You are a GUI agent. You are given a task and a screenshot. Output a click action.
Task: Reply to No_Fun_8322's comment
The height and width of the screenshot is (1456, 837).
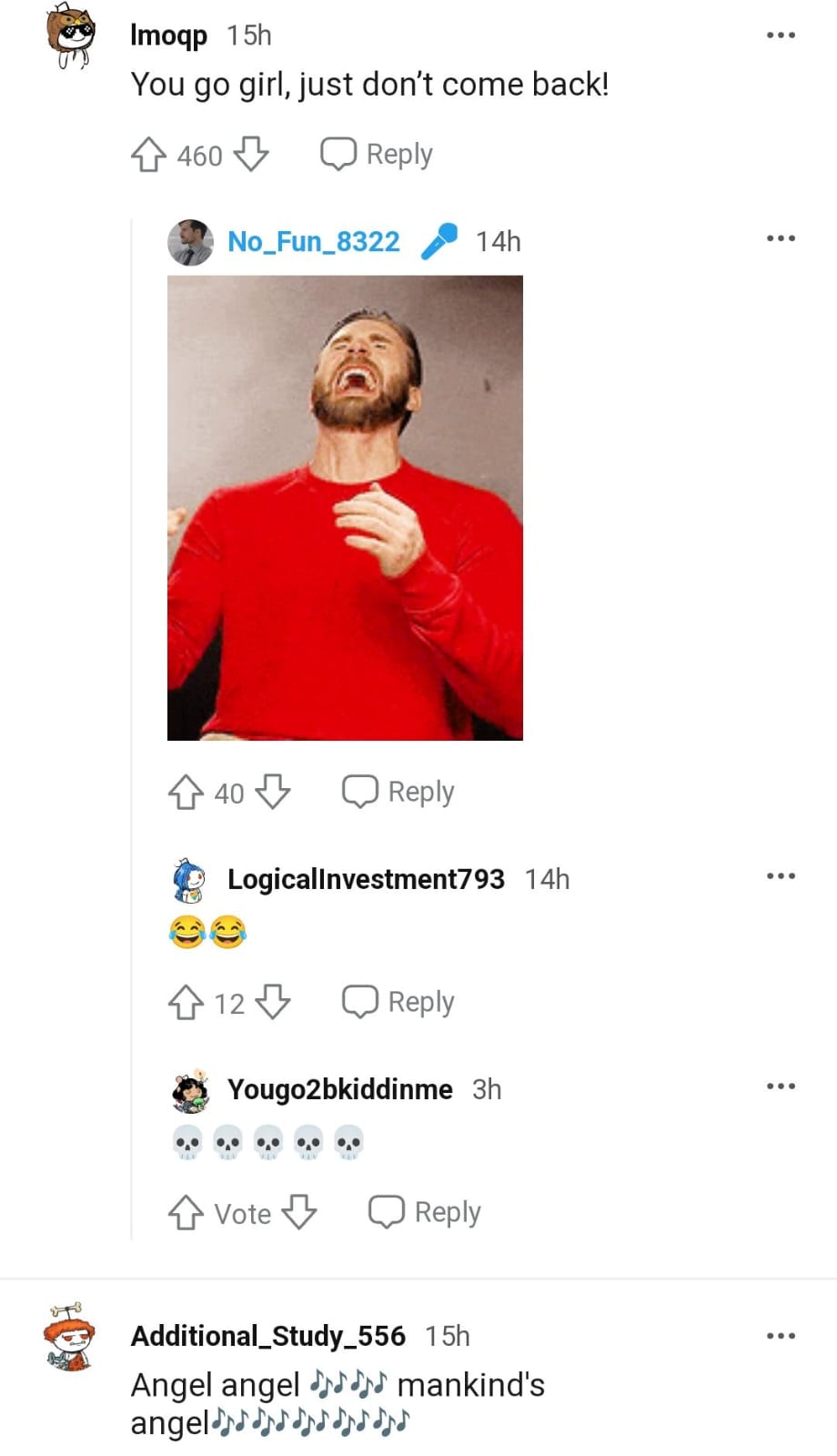398,792
